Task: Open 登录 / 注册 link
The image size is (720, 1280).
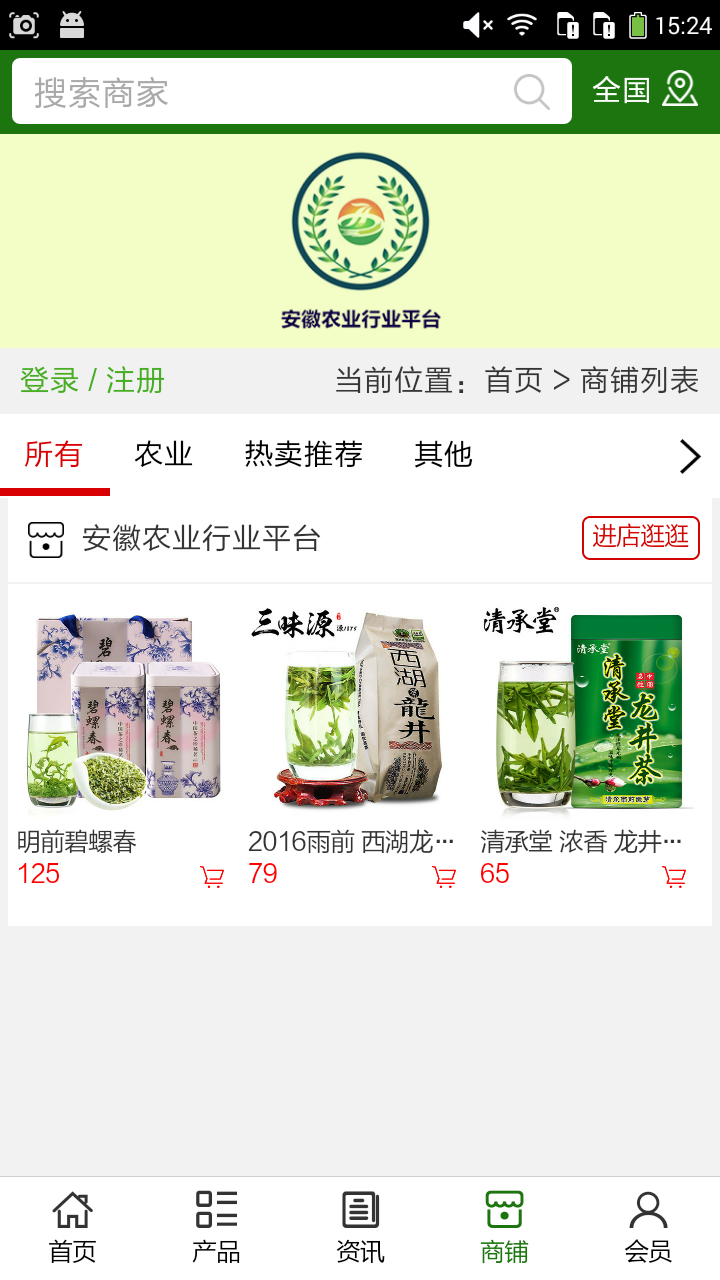Action: 92,381
